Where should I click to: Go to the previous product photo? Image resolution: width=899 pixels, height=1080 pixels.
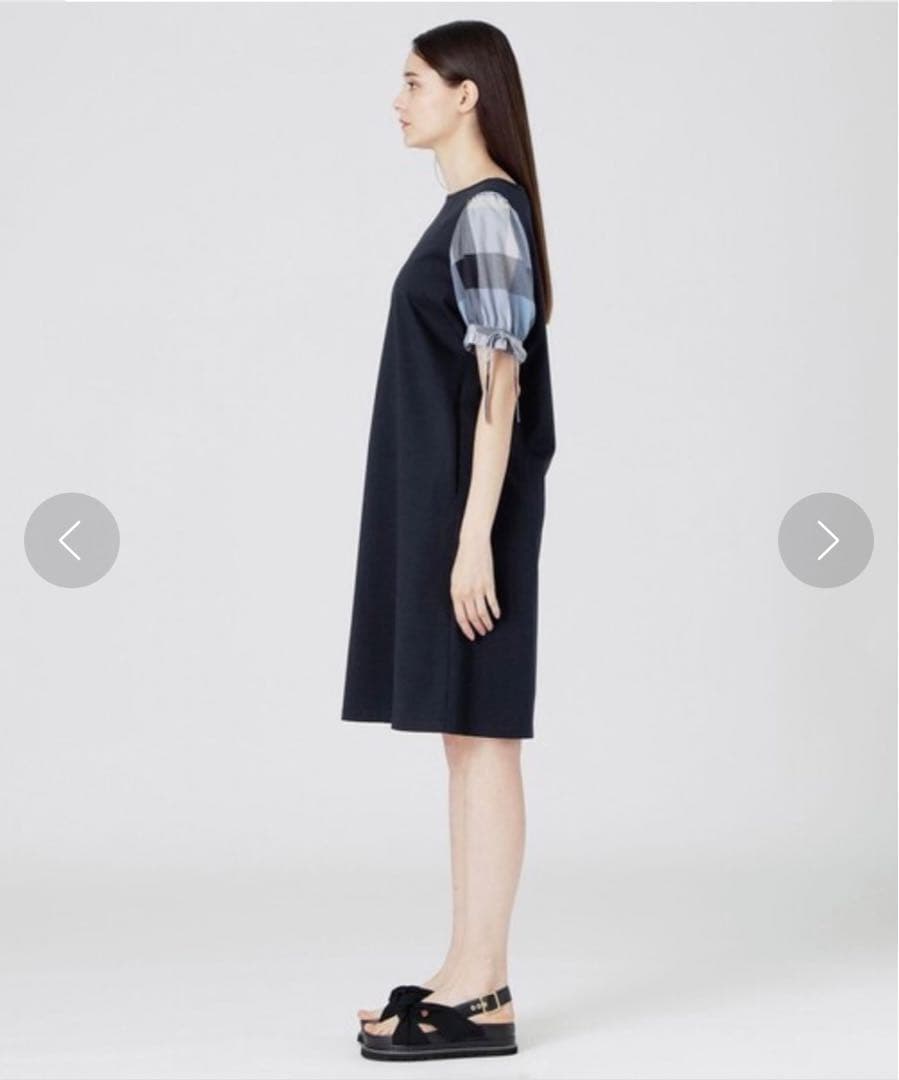pos(72,540)
